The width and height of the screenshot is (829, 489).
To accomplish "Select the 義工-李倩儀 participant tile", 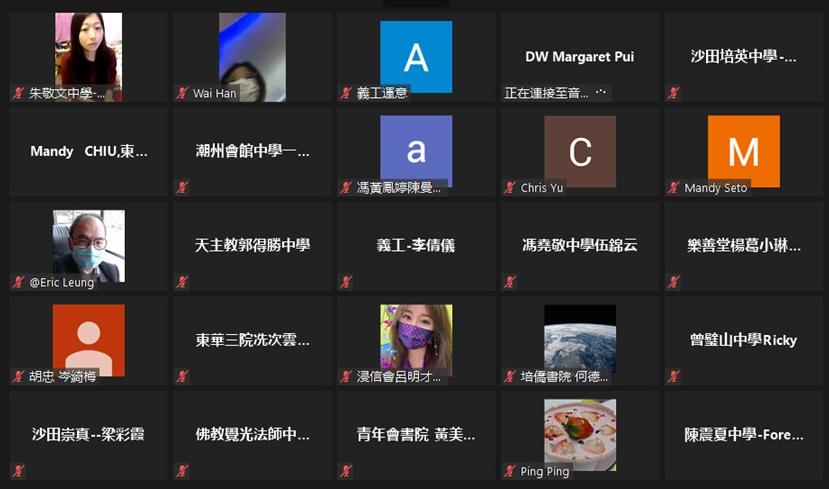I will [416, 245].
